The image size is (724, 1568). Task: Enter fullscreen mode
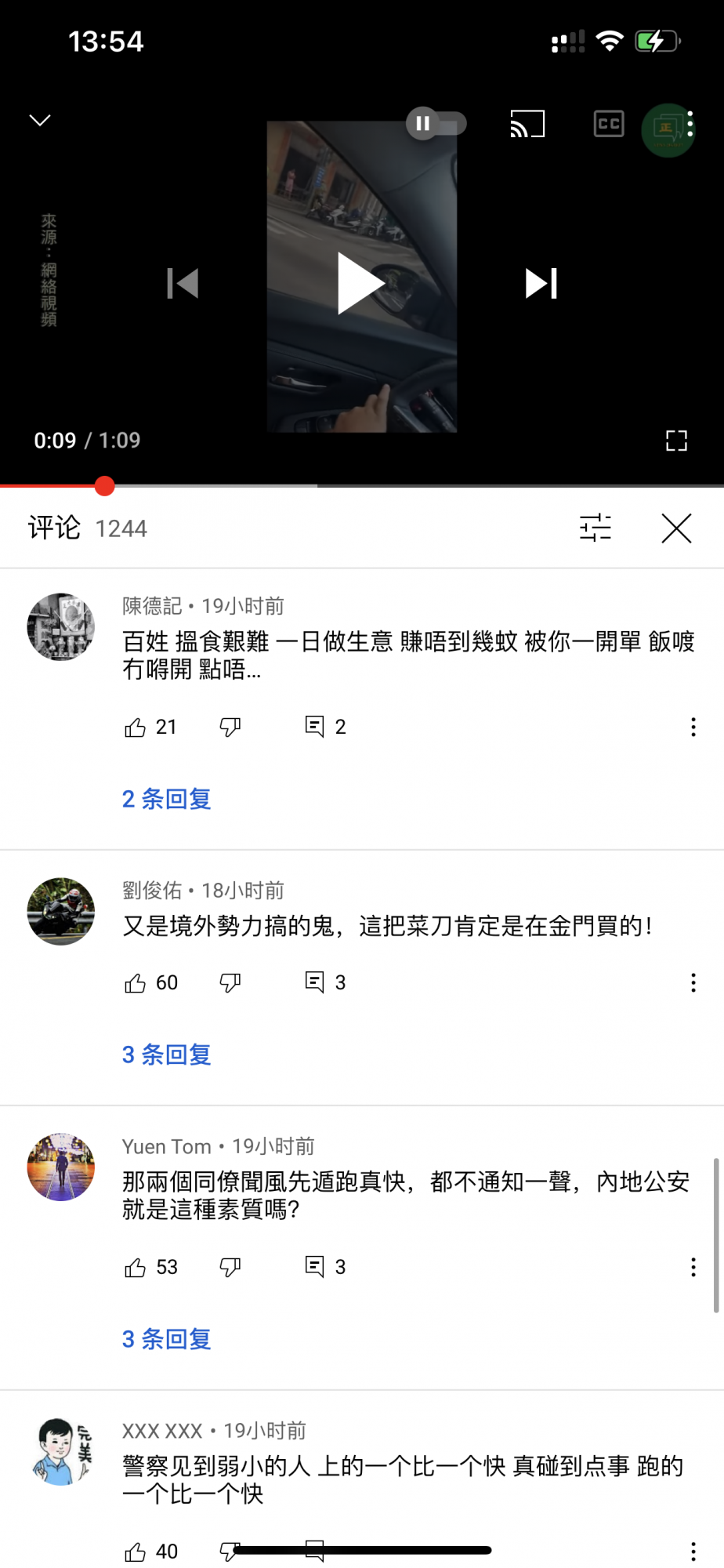tap(676, 441)
